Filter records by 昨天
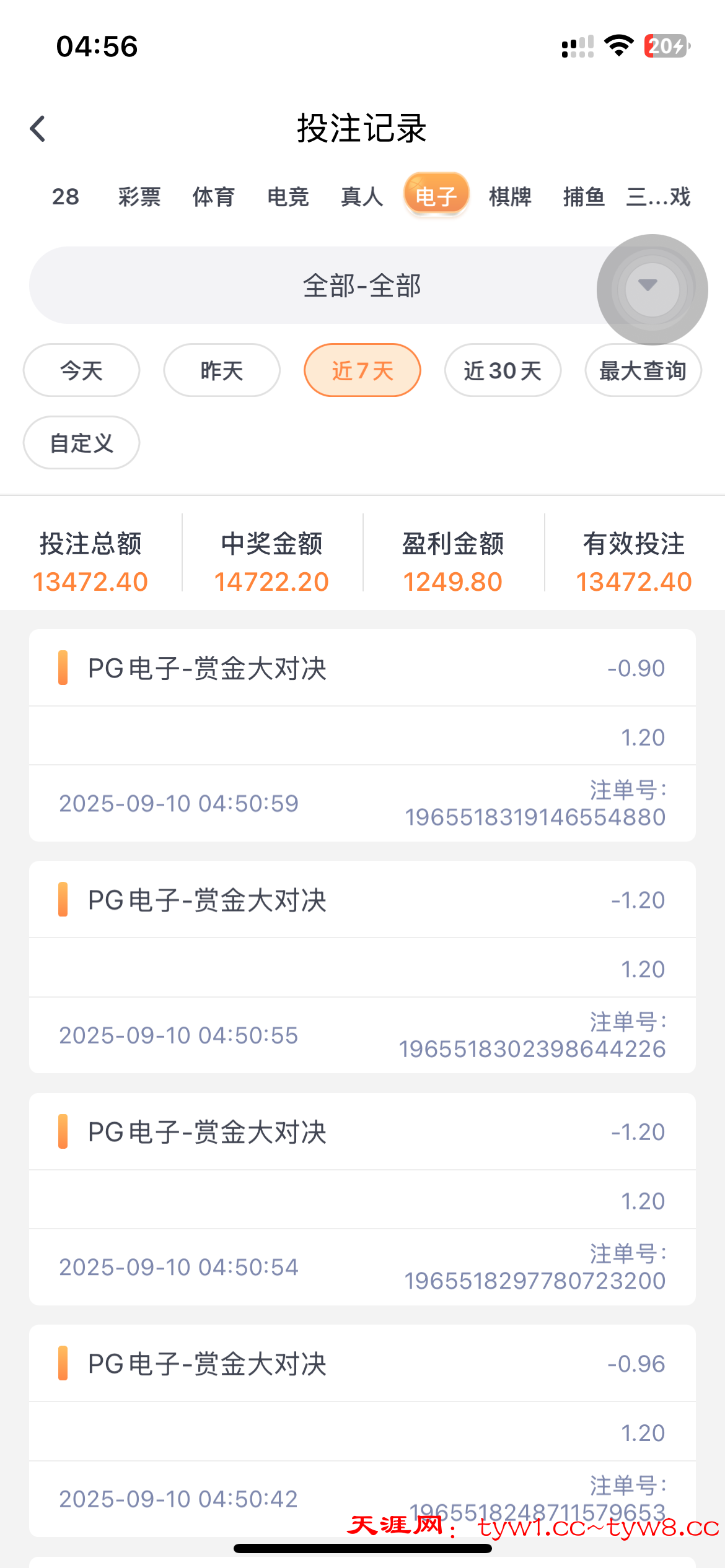725x1568 pixels. click(x=222, y=370)
